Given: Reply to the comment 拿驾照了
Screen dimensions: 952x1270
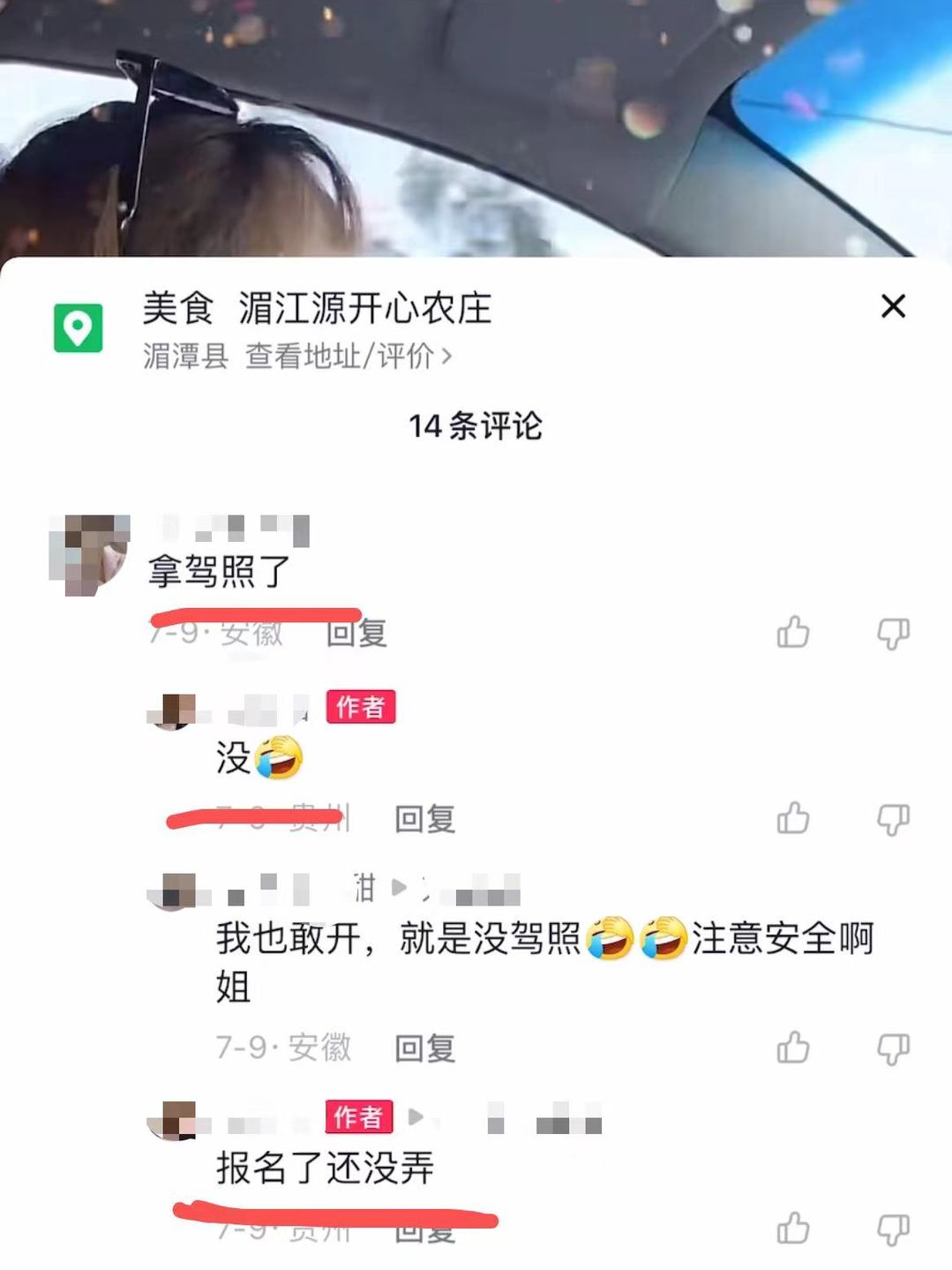Looking at the screenshot, I should (x=356, y=634).
